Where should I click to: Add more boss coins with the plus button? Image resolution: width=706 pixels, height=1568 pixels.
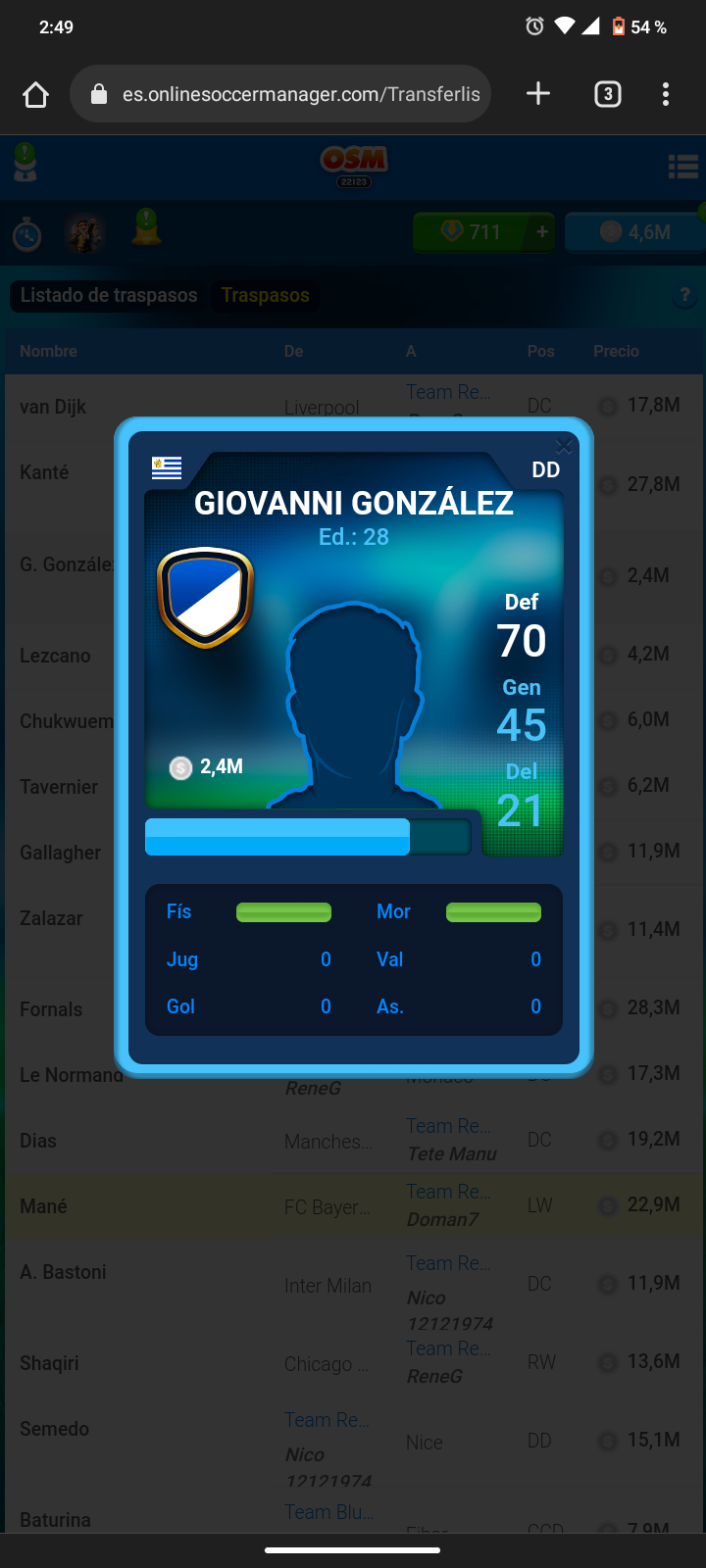(542, 232)
